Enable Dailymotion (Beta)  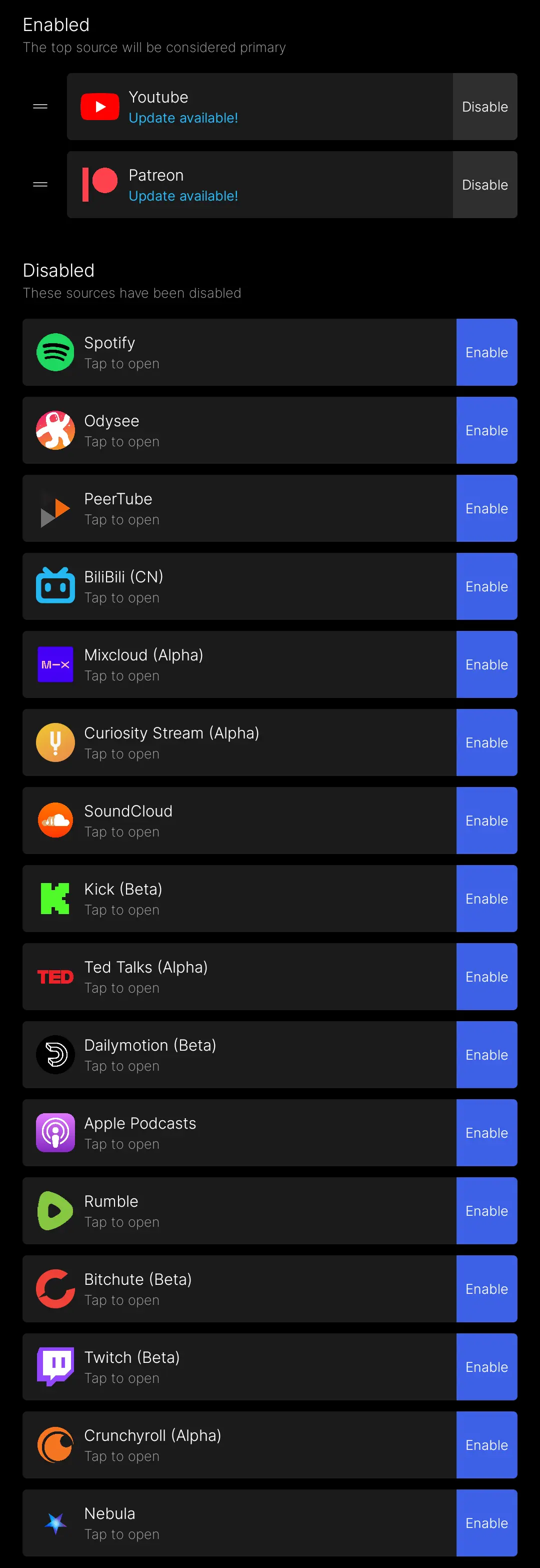click(x=486, y=1054)
